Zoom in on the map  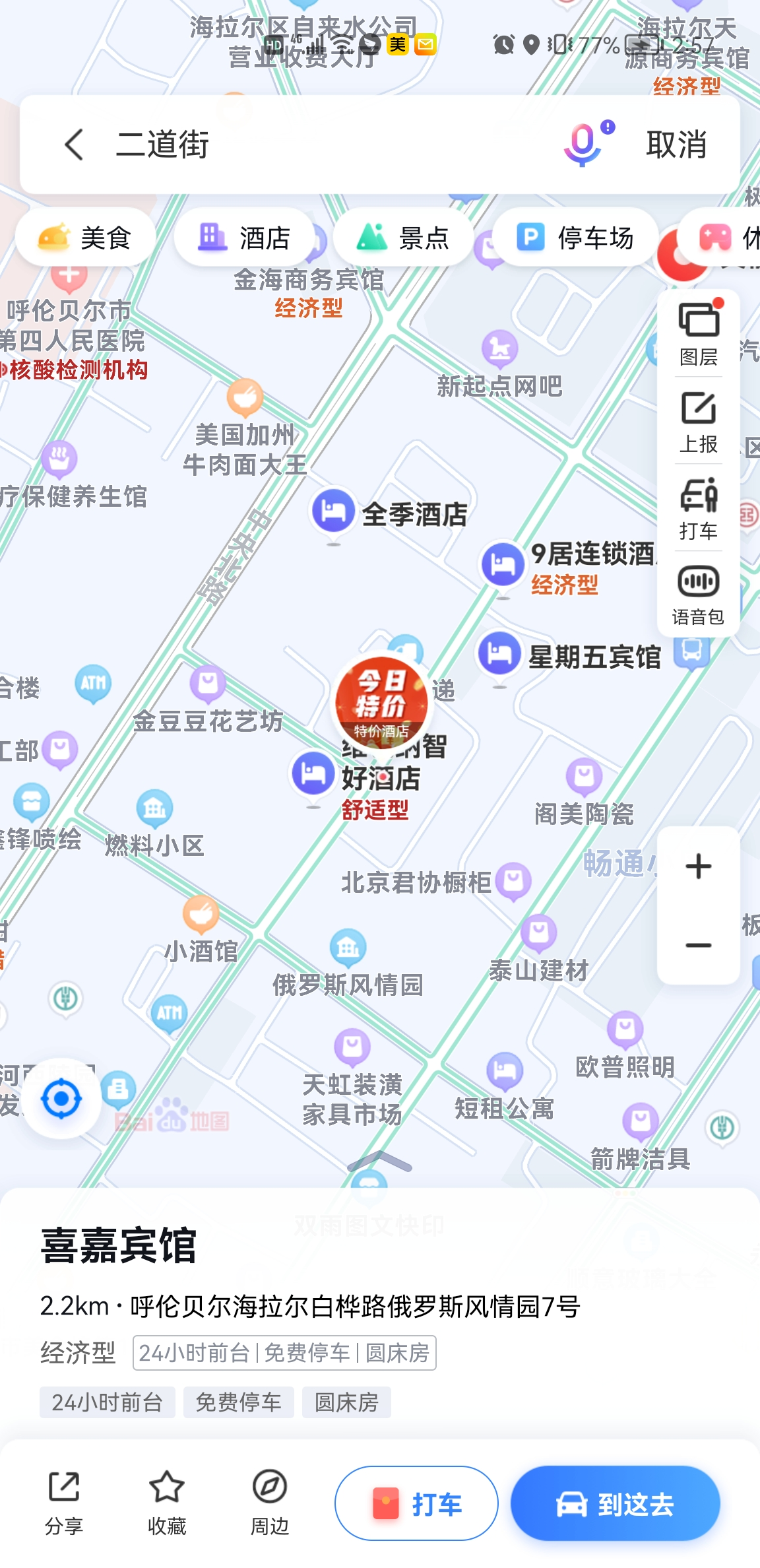pyautogui.click(x=699, y=866)
